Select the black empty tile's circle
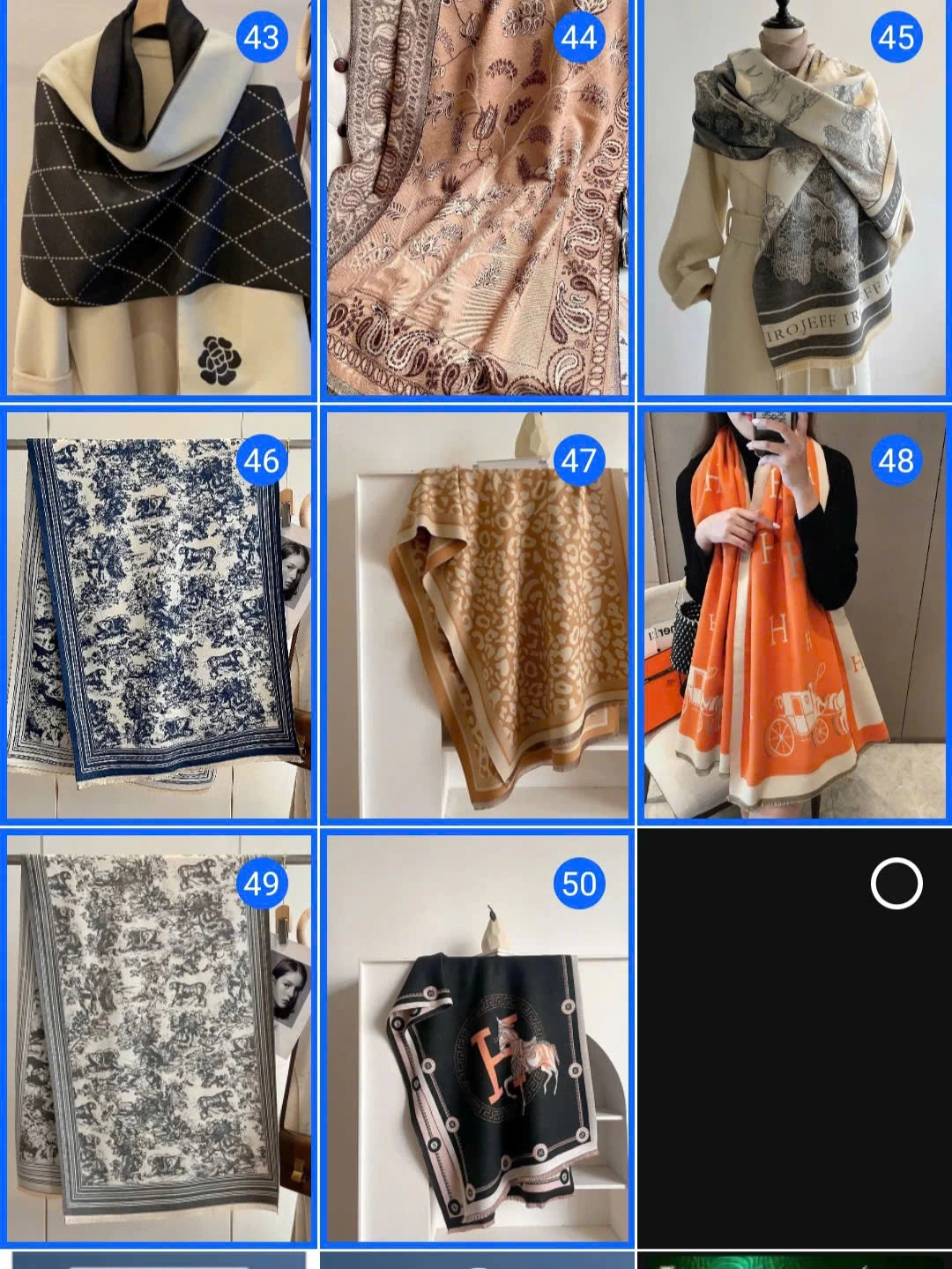This screenshot has height=1269, width=952. pos(896,883)
